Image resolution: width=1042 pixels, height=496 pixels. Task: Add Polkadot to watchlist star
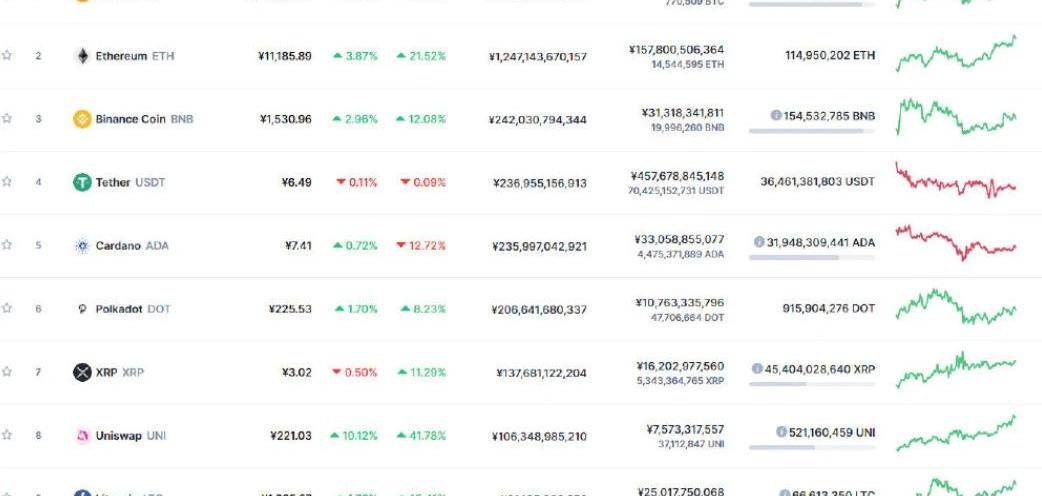7,308
